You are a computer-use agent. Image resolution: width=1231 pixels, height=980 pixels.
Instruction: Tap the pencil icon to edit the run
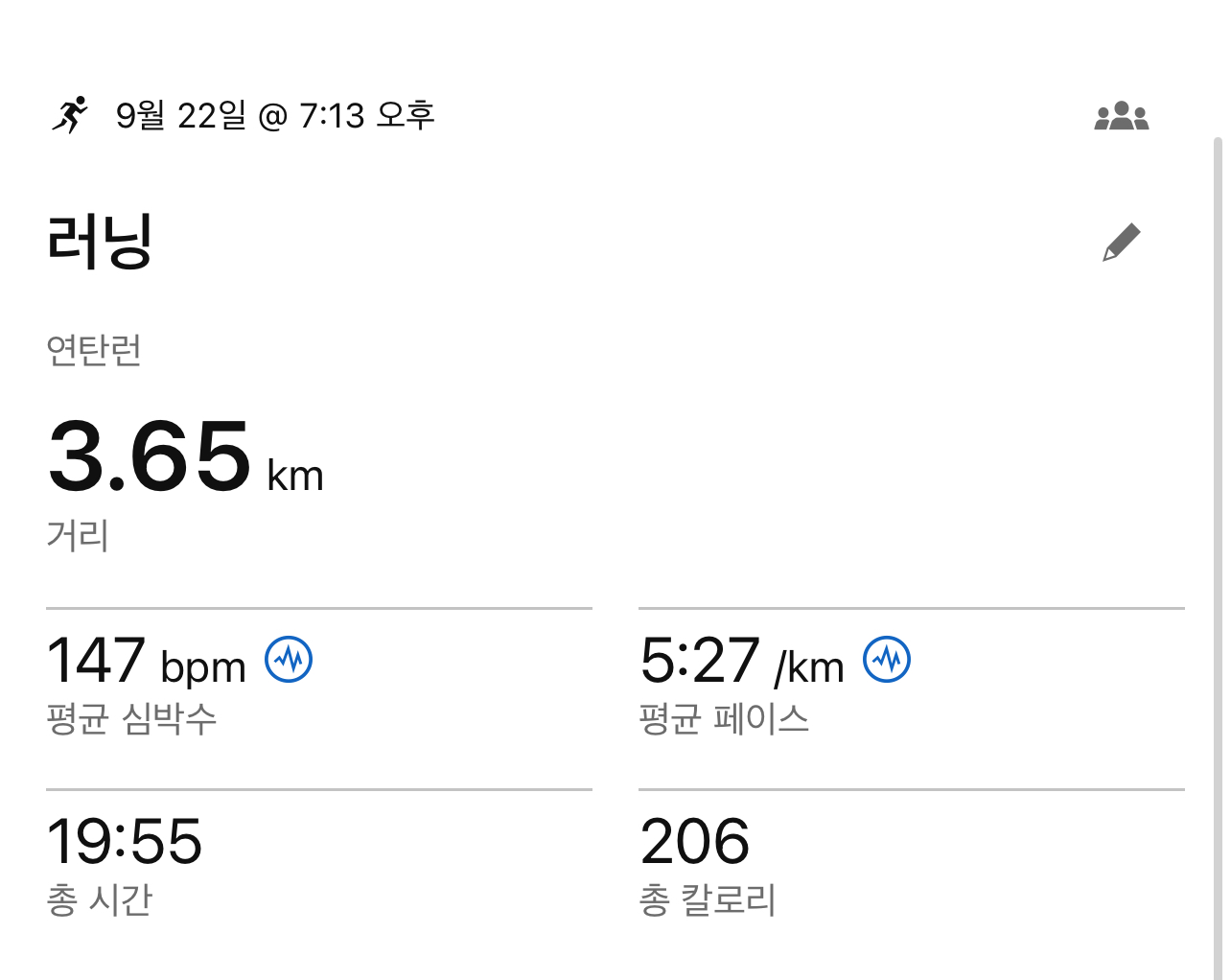(x=1121, y=243)
